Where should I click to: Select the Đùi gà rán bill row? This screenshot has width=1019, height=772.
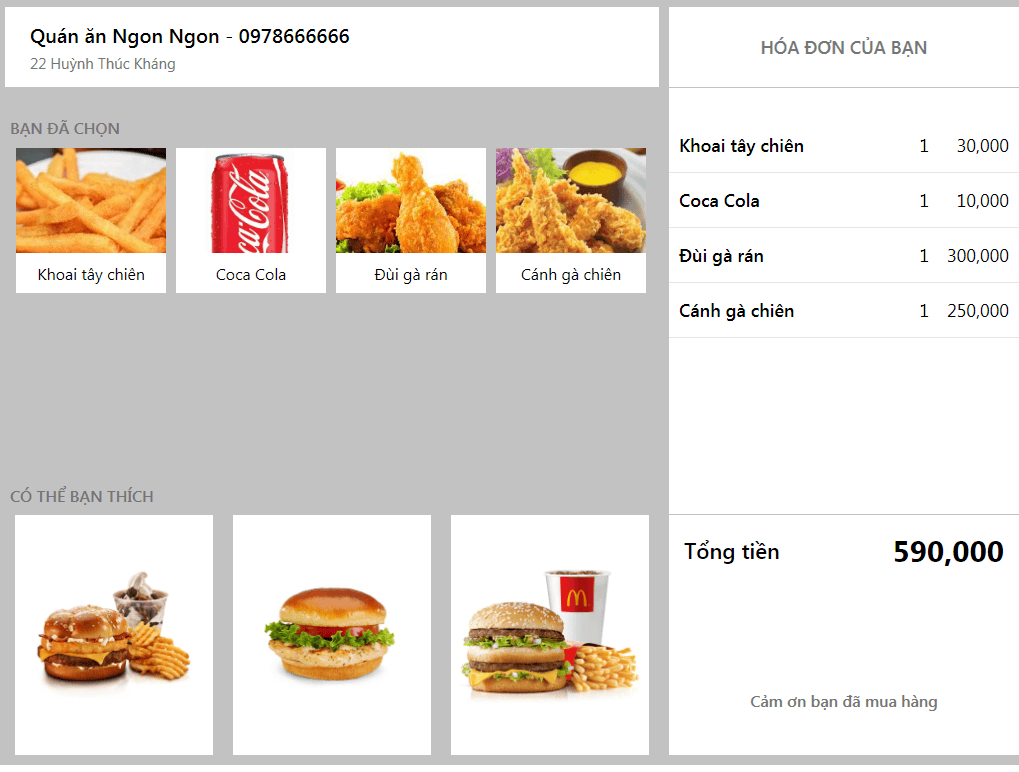point(843,256)
